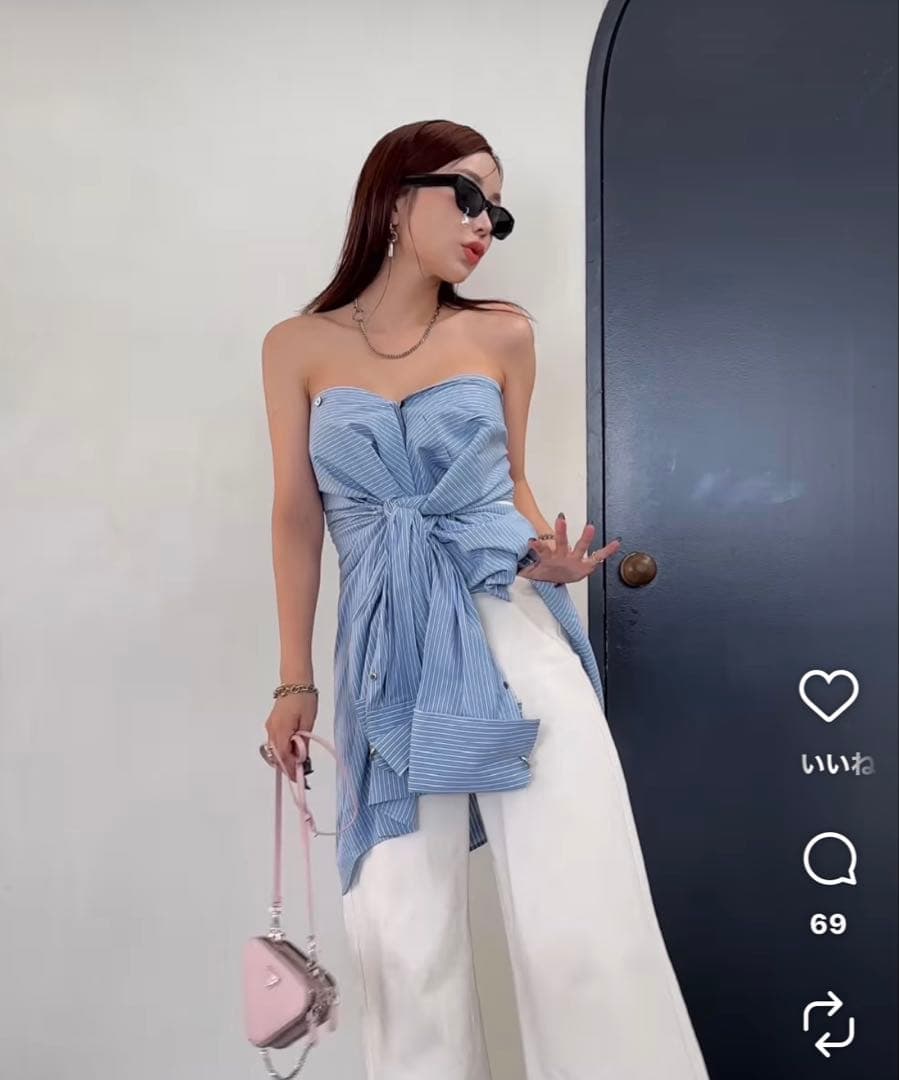
Task: Open the comments with 69 replies
Action: [829, 860]
